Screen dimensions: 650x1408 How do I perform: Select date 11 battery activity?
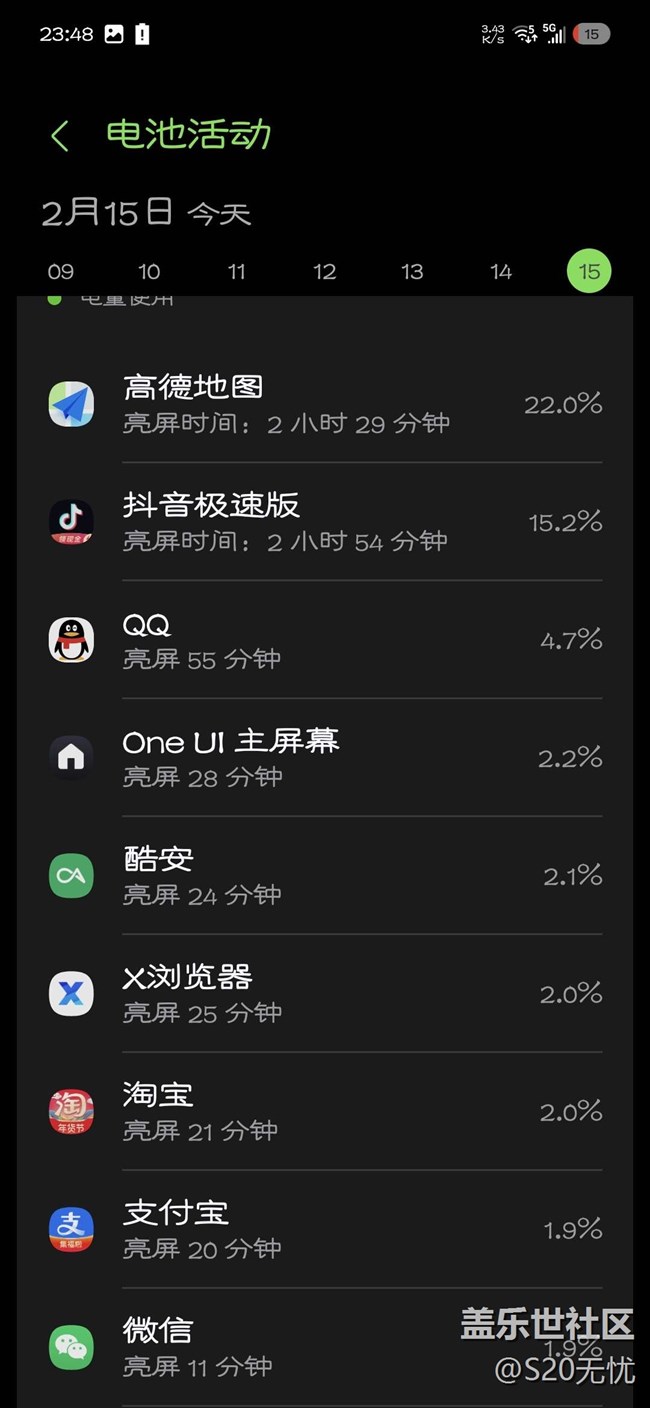point(237,271)
